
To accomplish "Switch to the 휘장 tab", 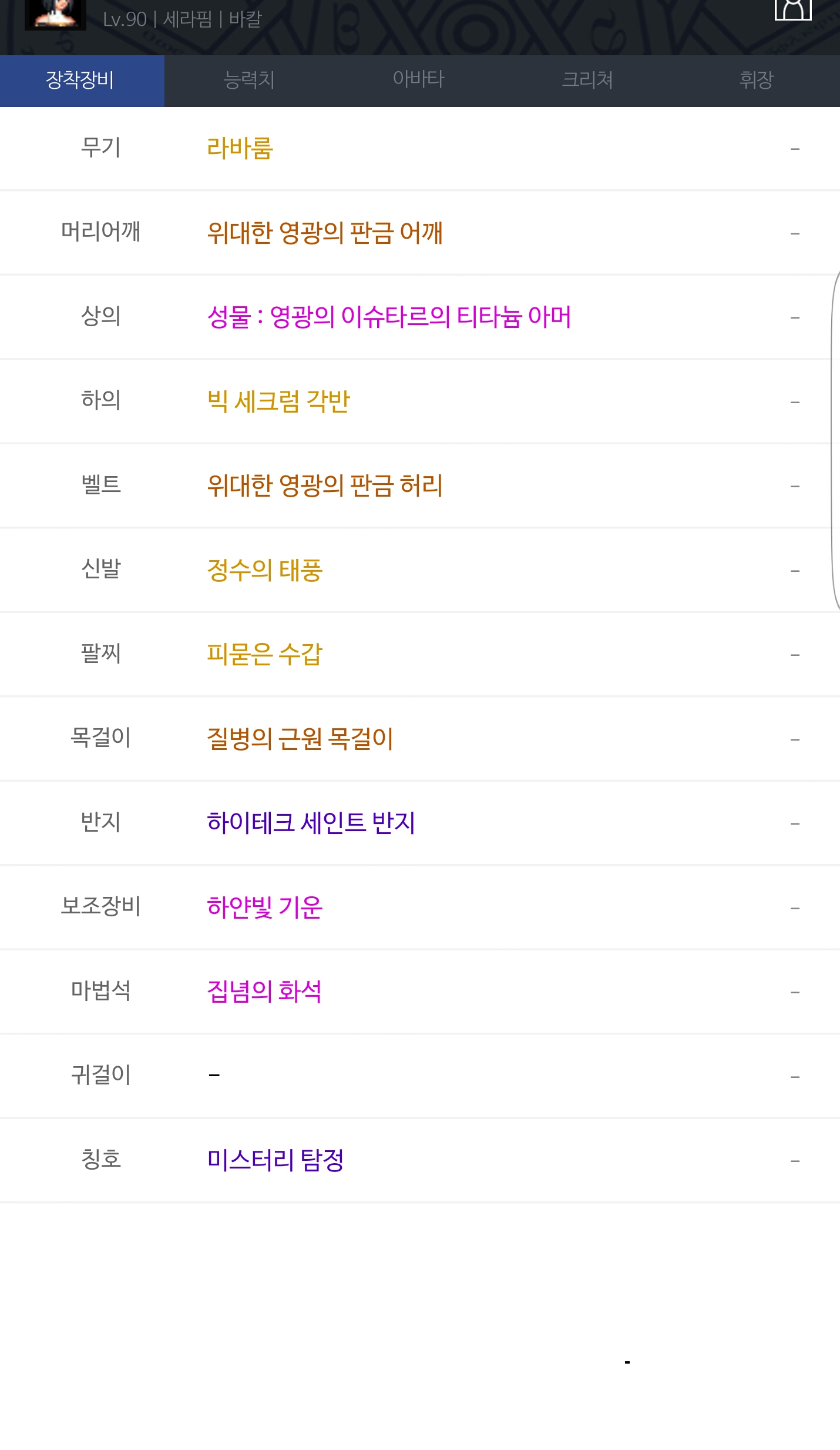I will point(756,80).
